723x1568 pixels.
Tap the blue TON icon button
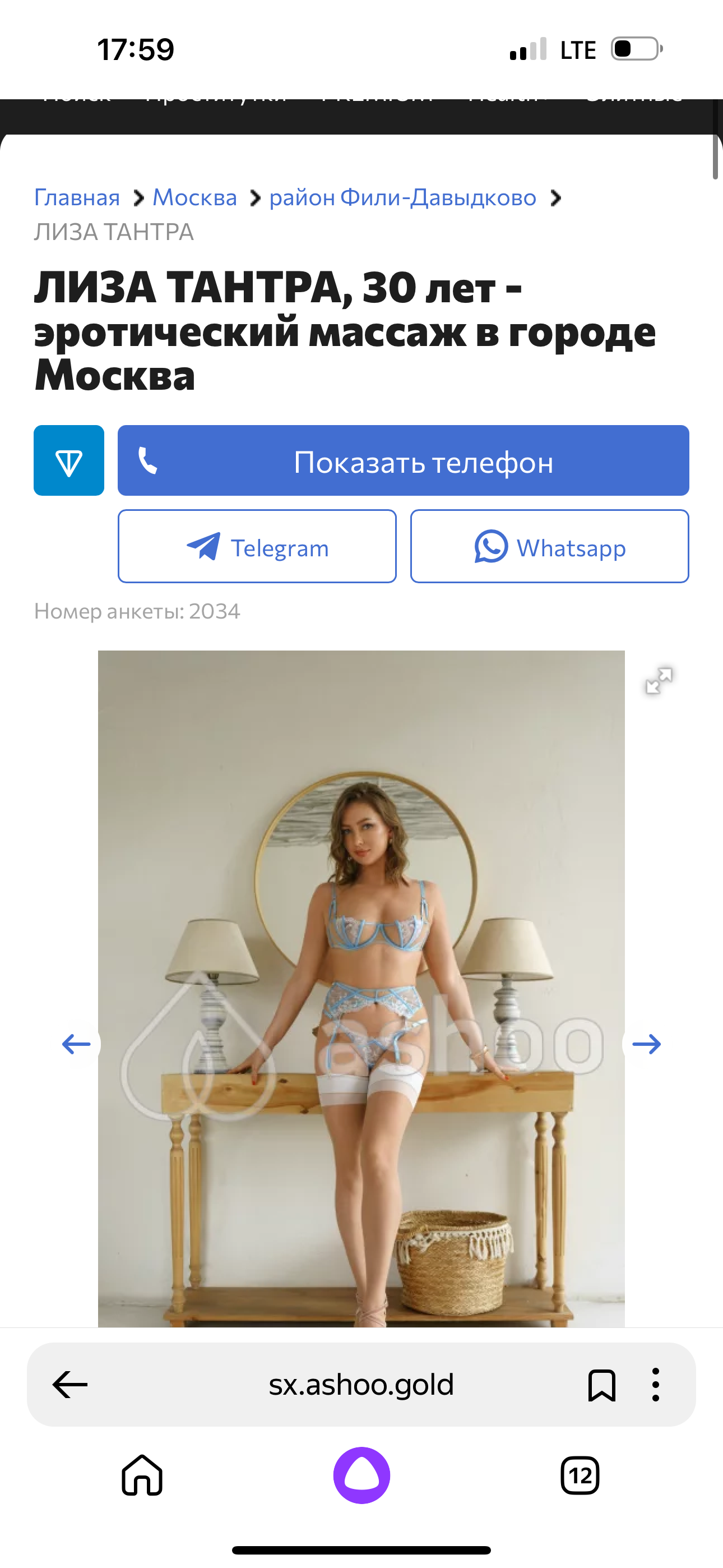point(69,461)
